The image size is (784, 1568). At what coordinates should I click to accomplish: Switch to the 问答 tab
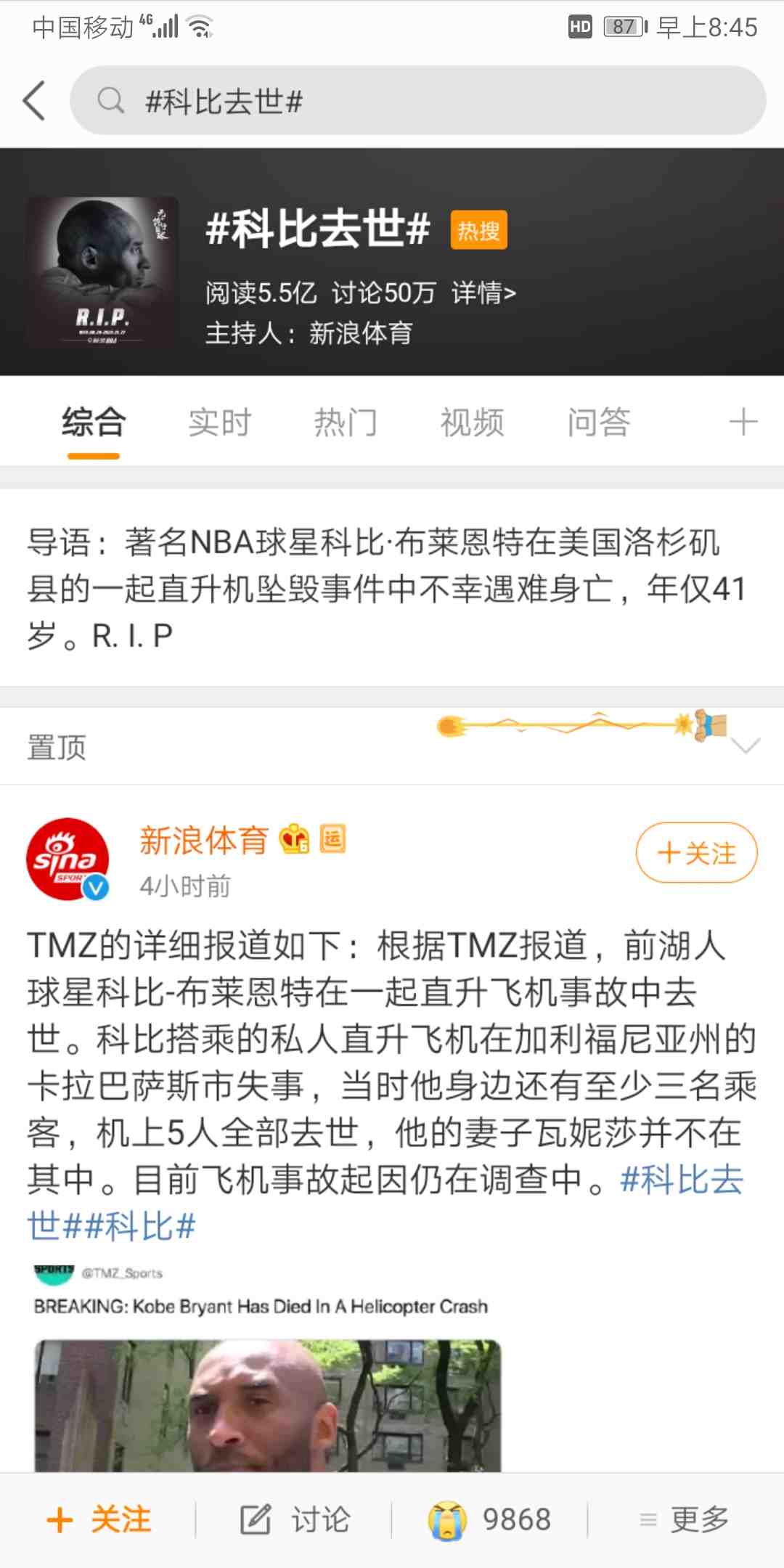(x=598, y=422)
